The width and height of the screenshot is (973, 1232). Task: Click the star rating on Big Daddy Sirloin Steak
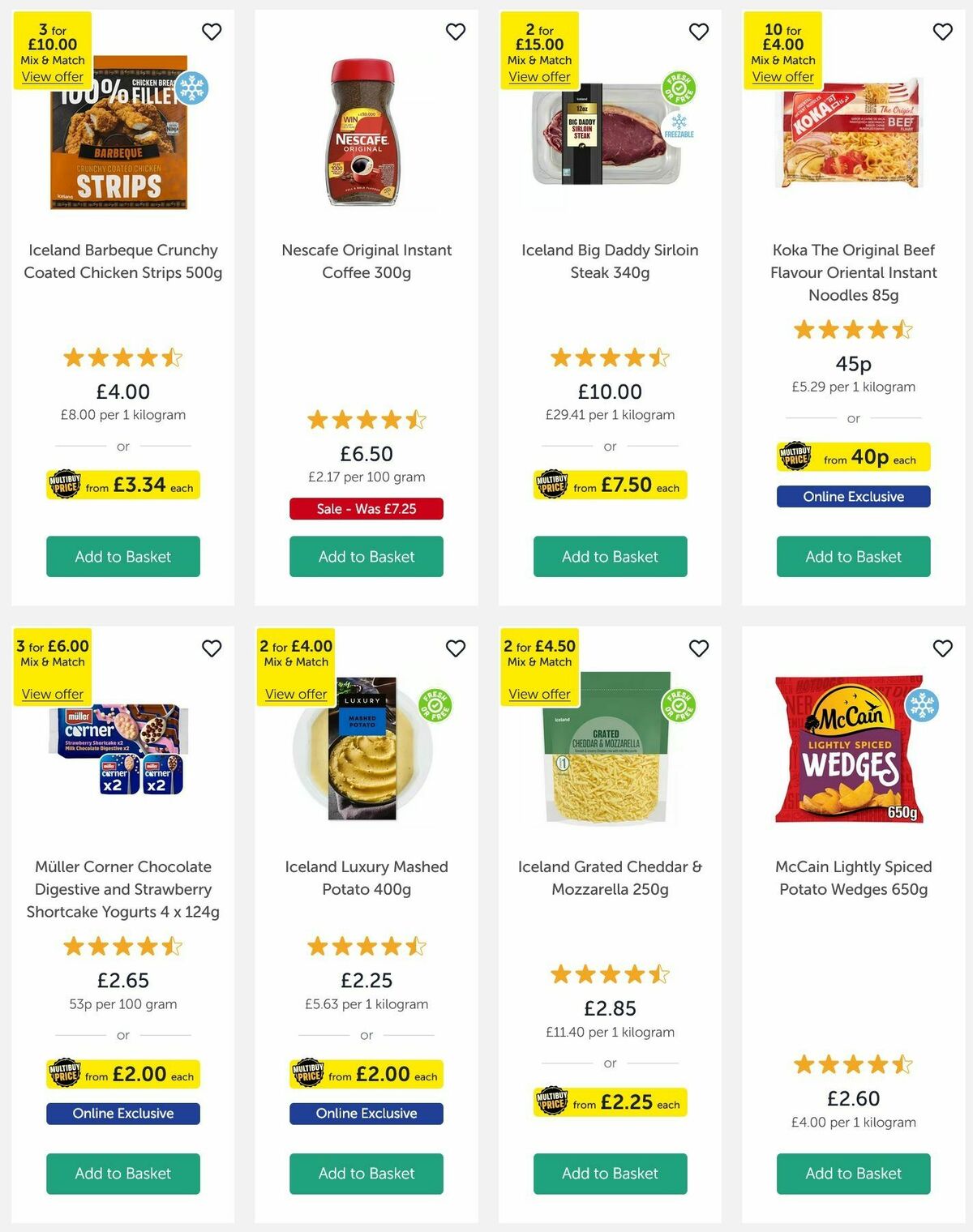610,357
